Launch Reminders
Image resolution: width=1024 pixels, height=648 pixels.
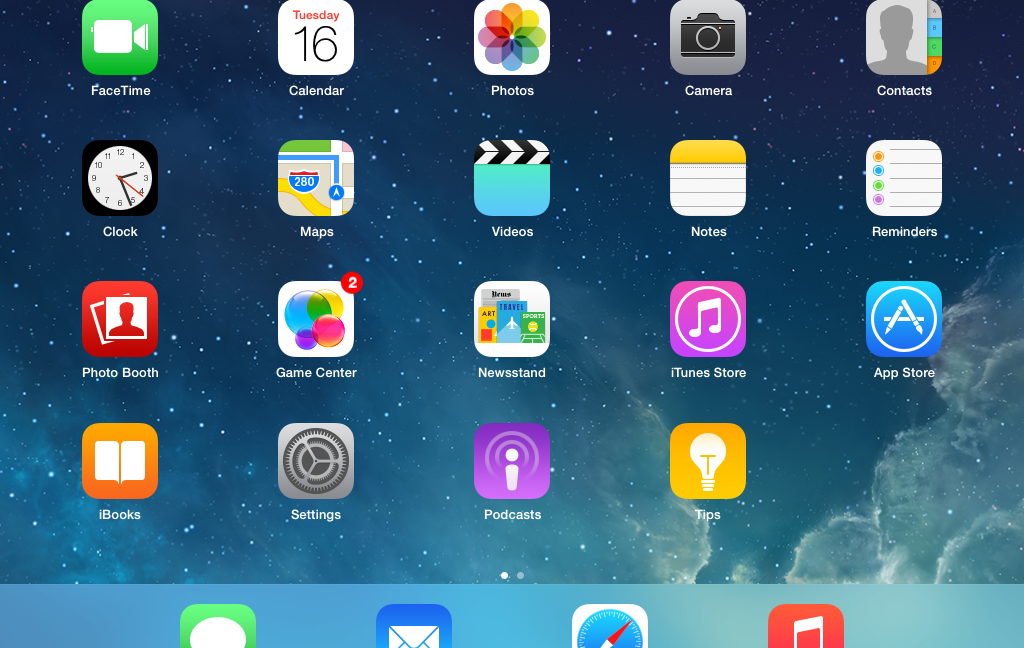tap(904, 178)
